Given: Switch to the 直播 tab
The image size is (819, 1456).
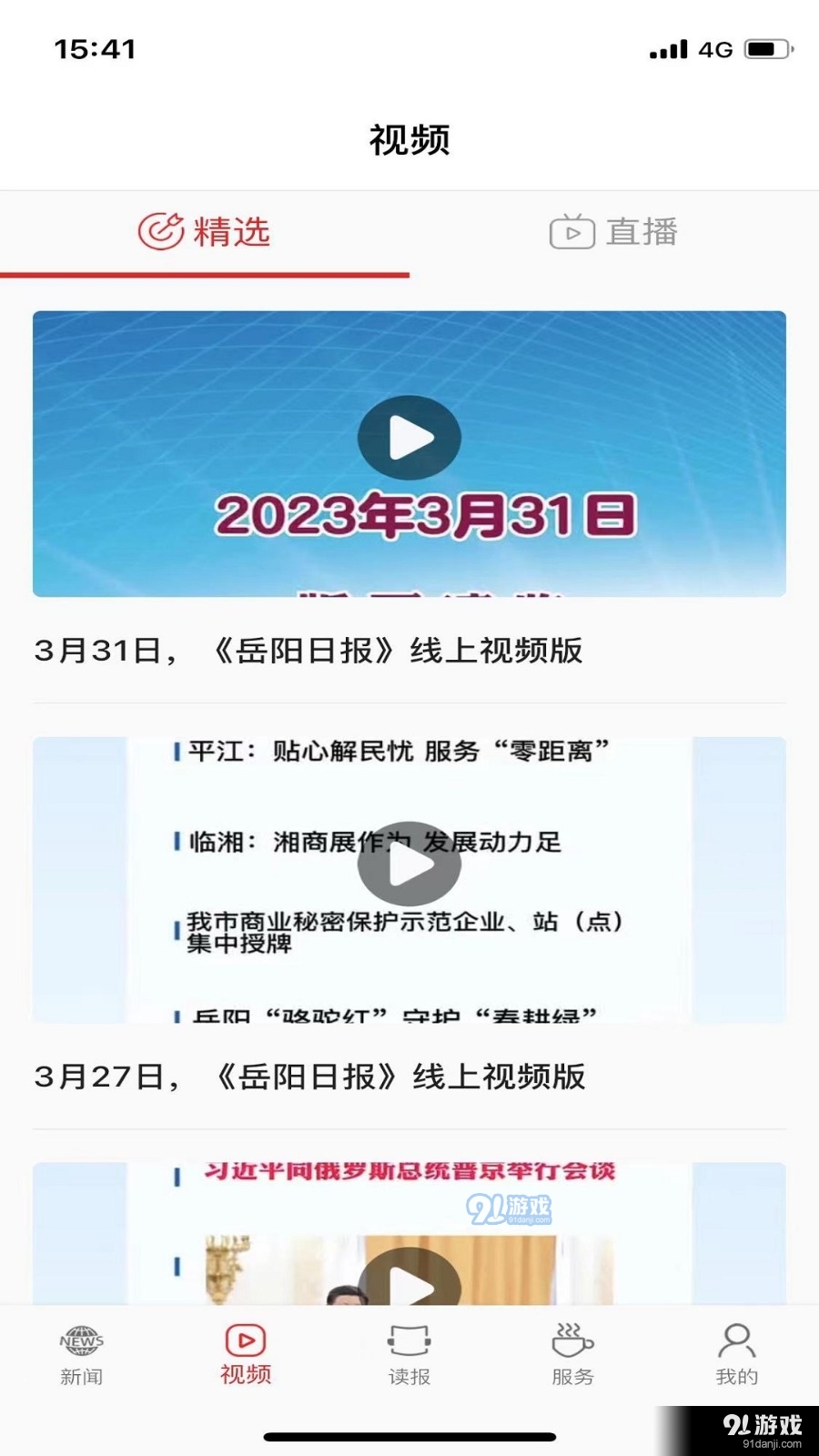Looking at the screenshot, I should [x=614, y=232].
